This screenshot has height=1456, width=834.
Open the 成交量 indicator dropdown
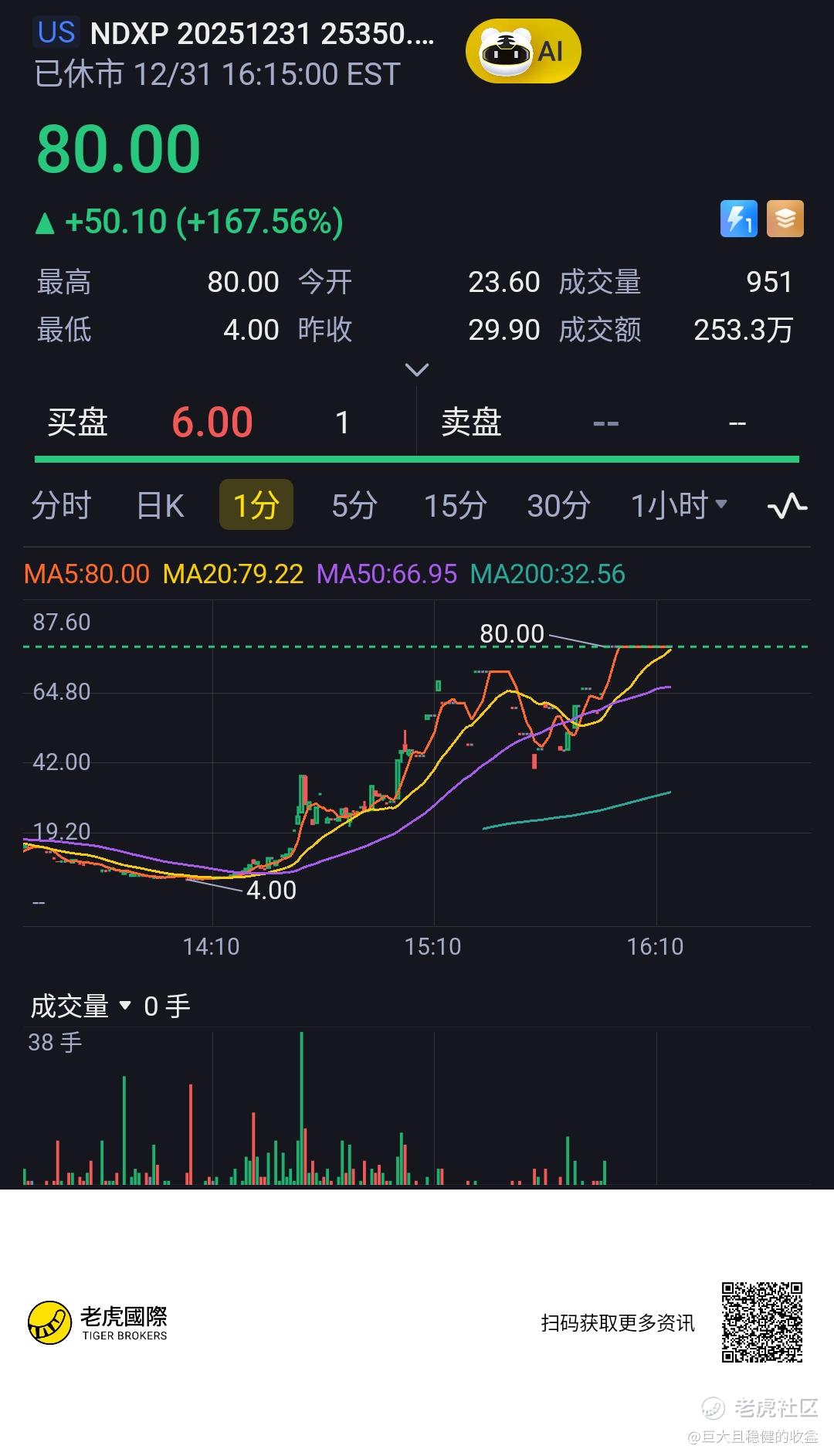tap(81, 1006)
